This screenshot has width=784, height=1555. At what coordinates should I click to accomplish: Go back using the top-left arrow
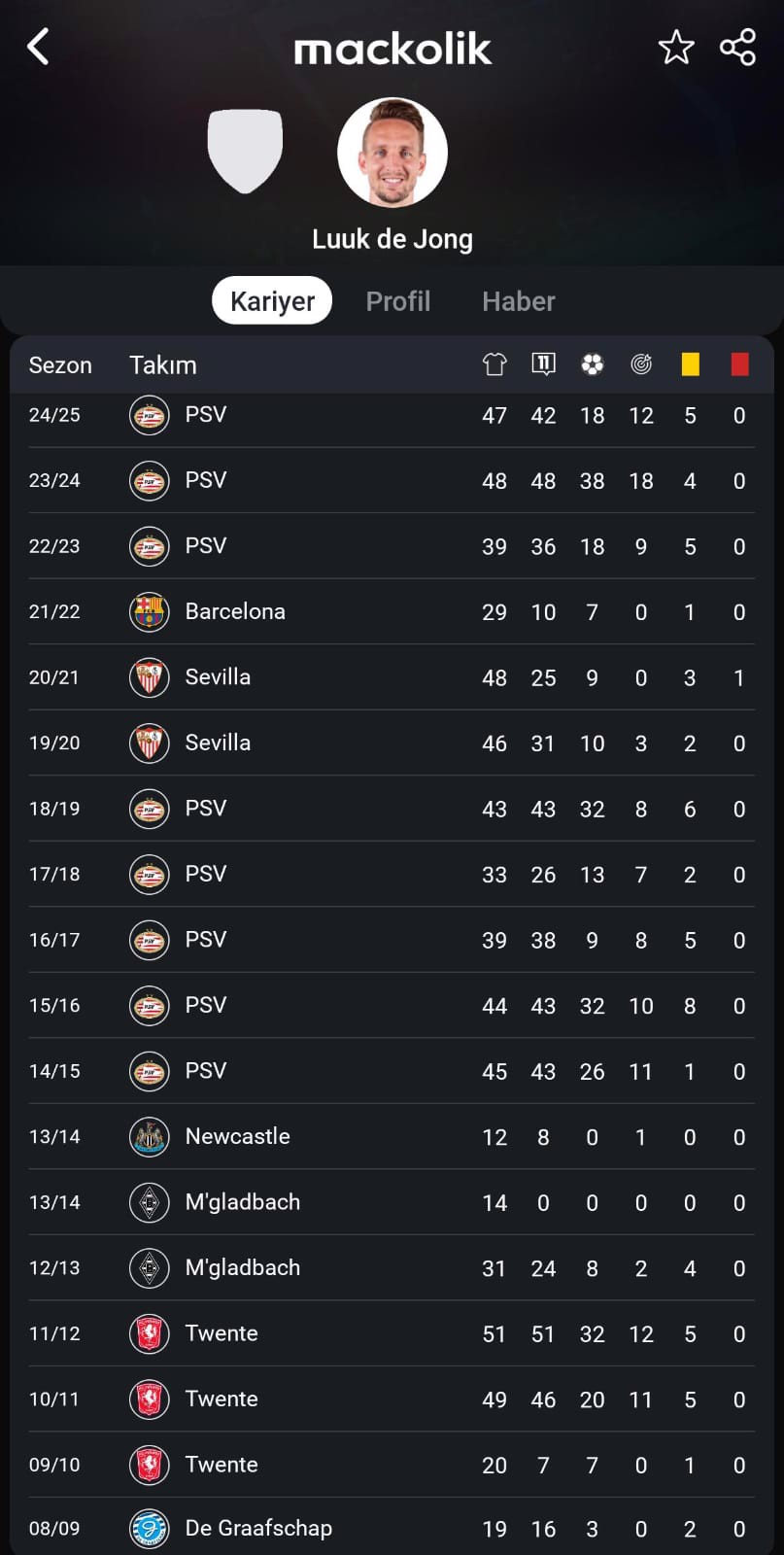pyautogui.click(x=38, y=47)
